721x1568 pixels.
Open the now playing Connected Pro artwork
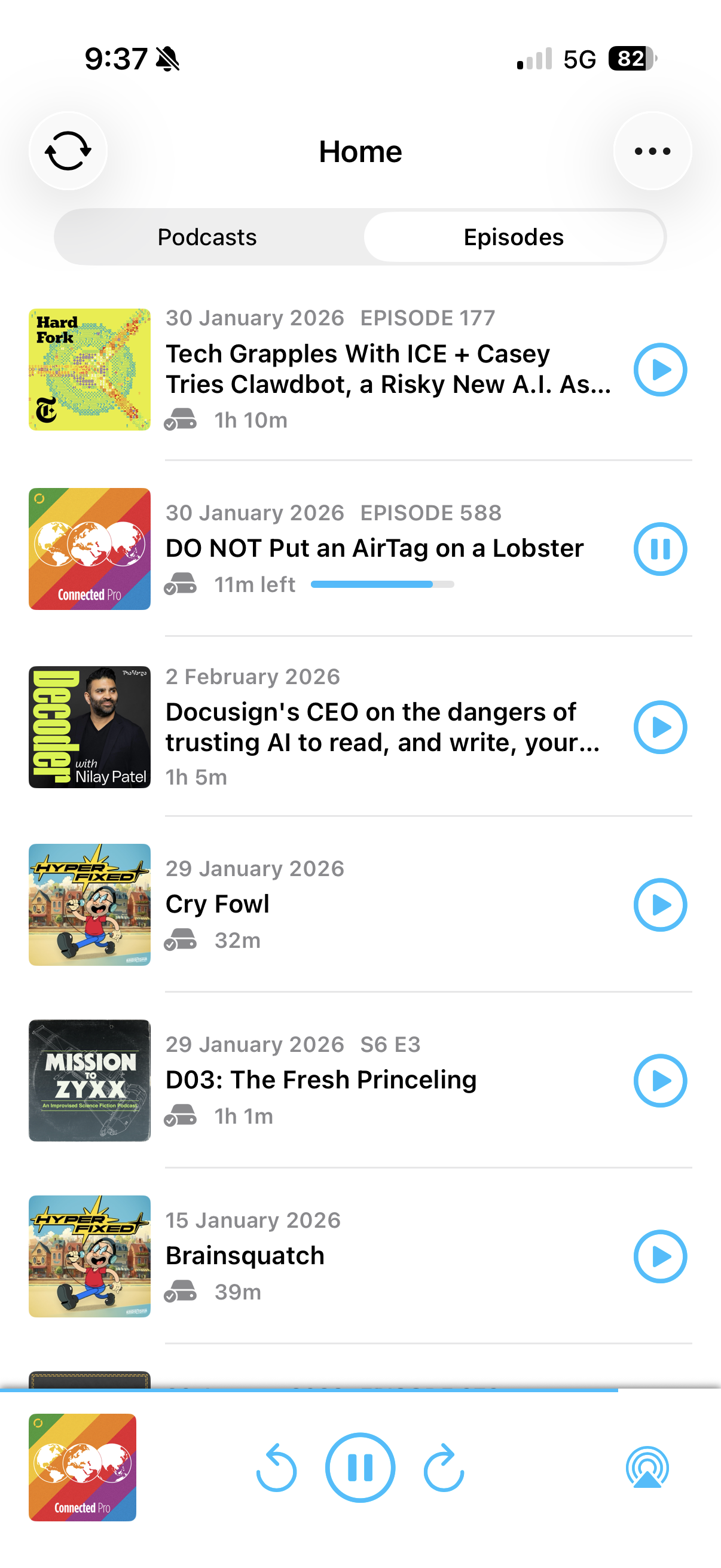pos(83,1468)
